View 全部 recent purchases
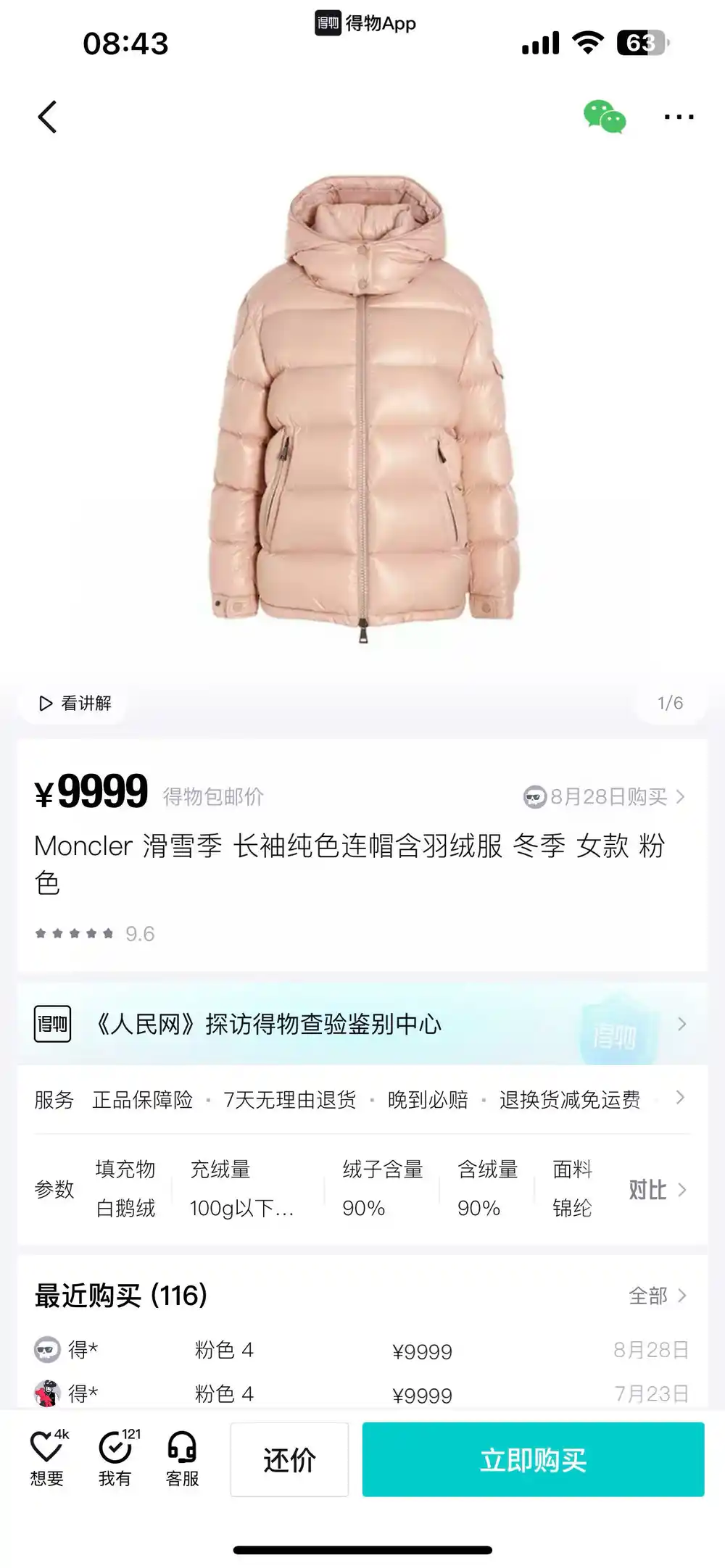 coord(656,1296)
